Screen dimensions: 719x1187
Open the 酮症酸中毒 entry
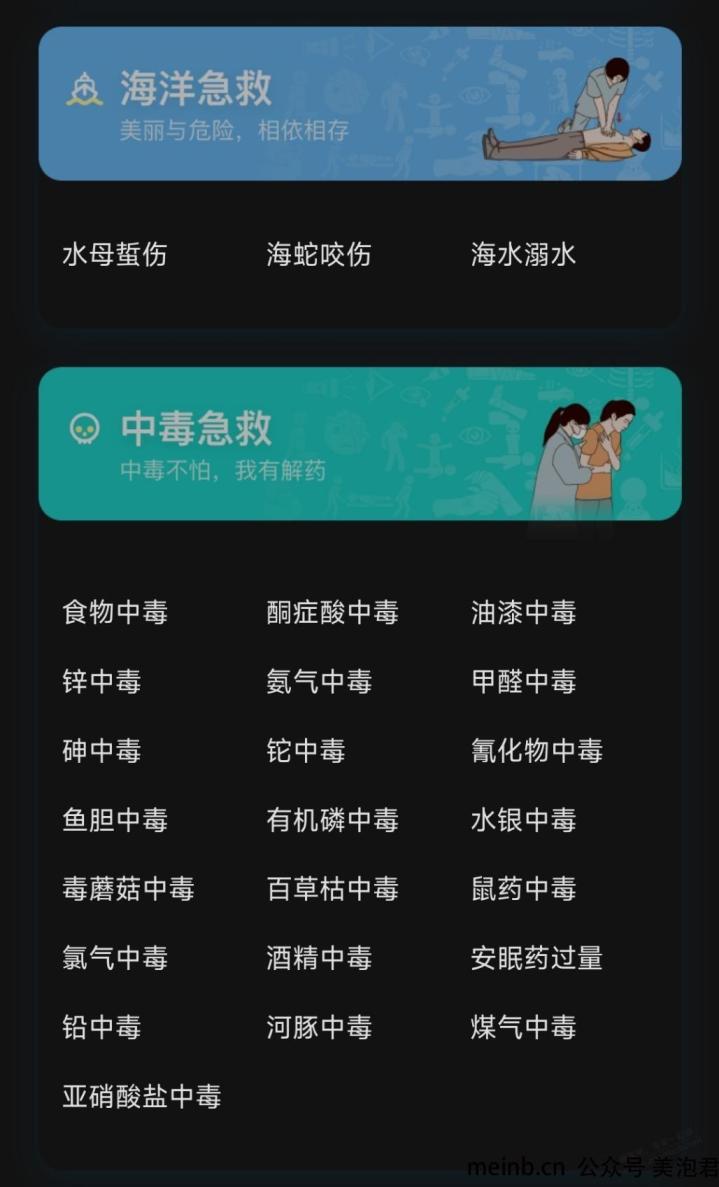click(x=332, y=611)
